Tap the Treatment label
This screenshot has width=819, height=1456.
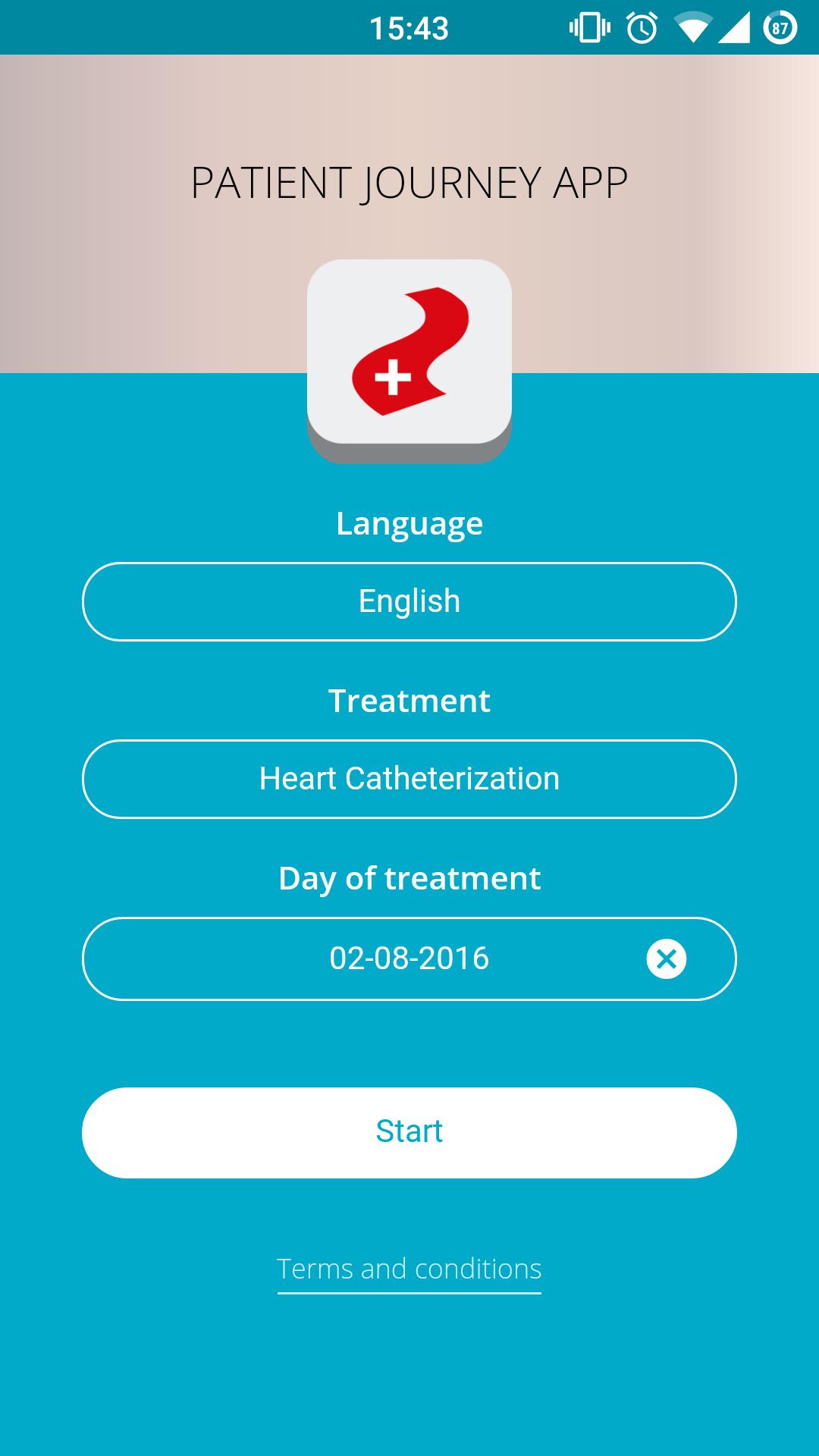[409, 701]
